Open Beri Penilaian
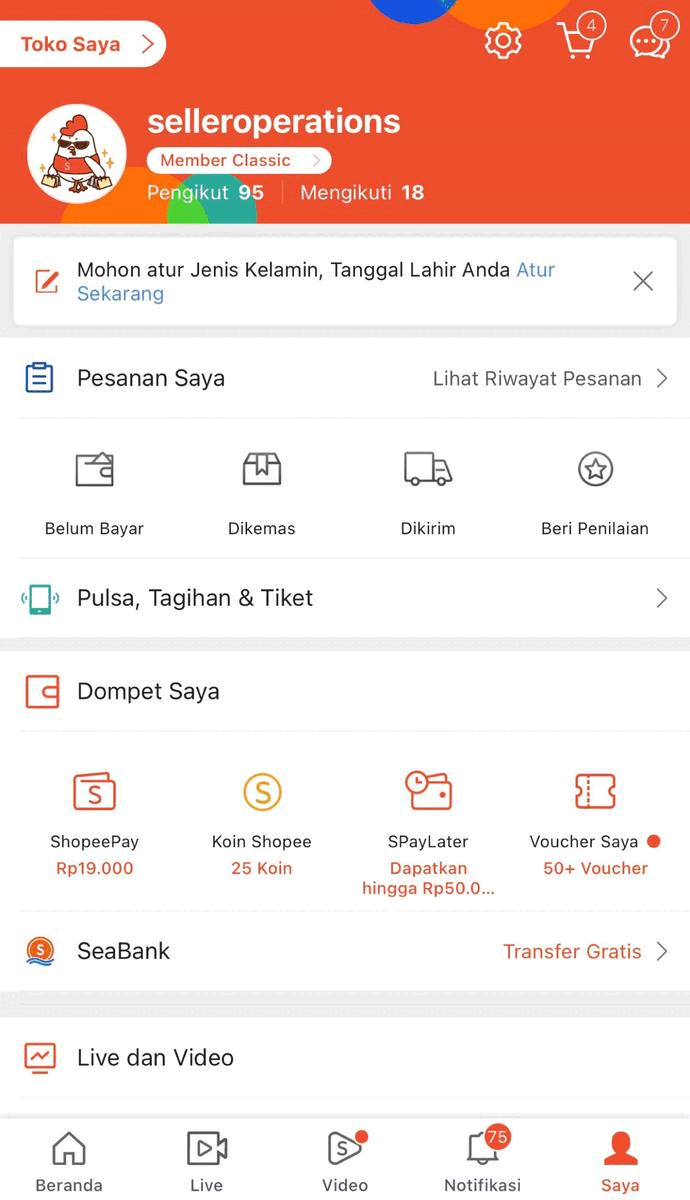 [x=595, y=492]
